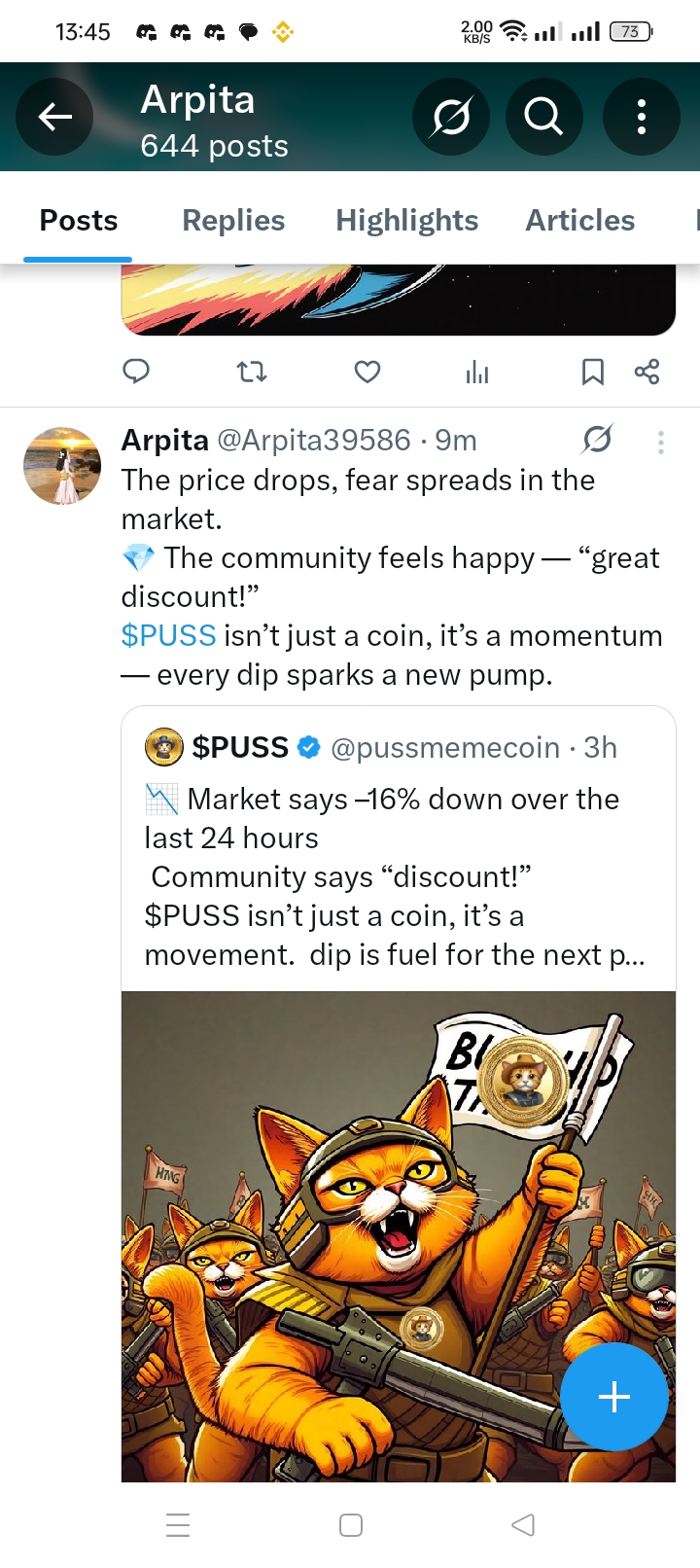Open the three-dot menu on Arpita's post

660,443
